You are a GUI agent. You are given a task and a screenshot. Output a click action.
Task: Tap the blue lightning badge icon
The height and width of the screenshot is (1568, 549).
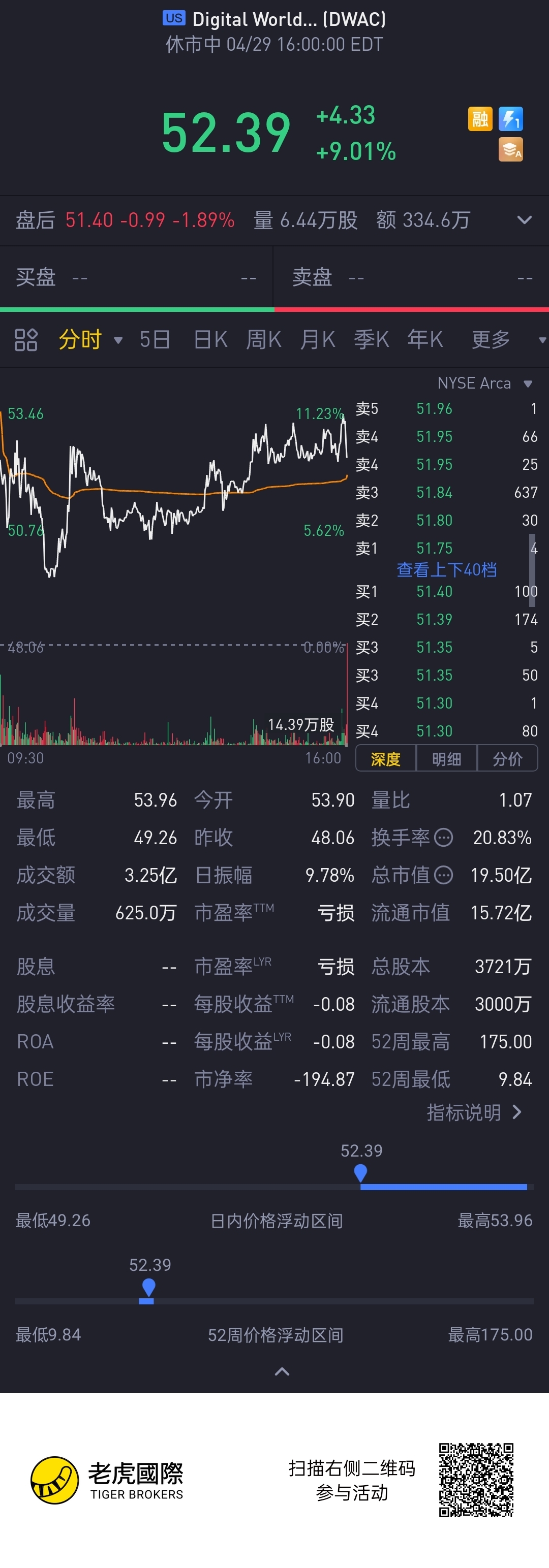point(510,119)
